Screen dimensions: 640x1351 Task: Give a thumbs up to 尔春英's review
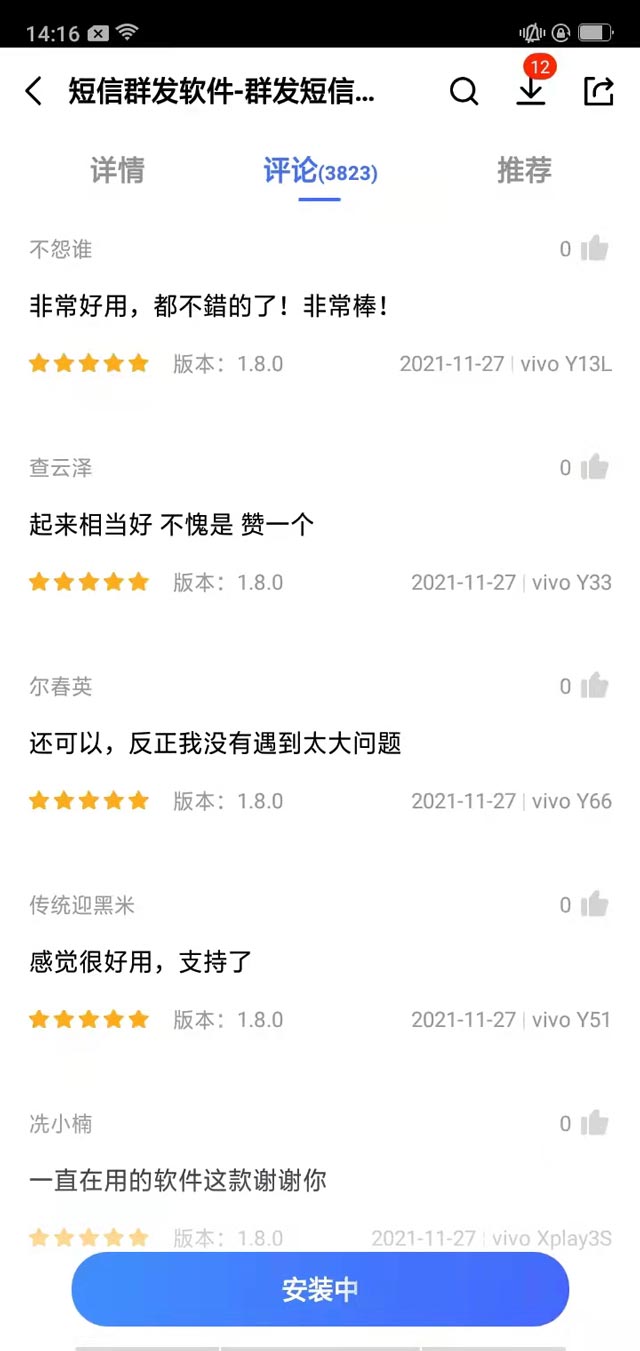click(595, 686)
